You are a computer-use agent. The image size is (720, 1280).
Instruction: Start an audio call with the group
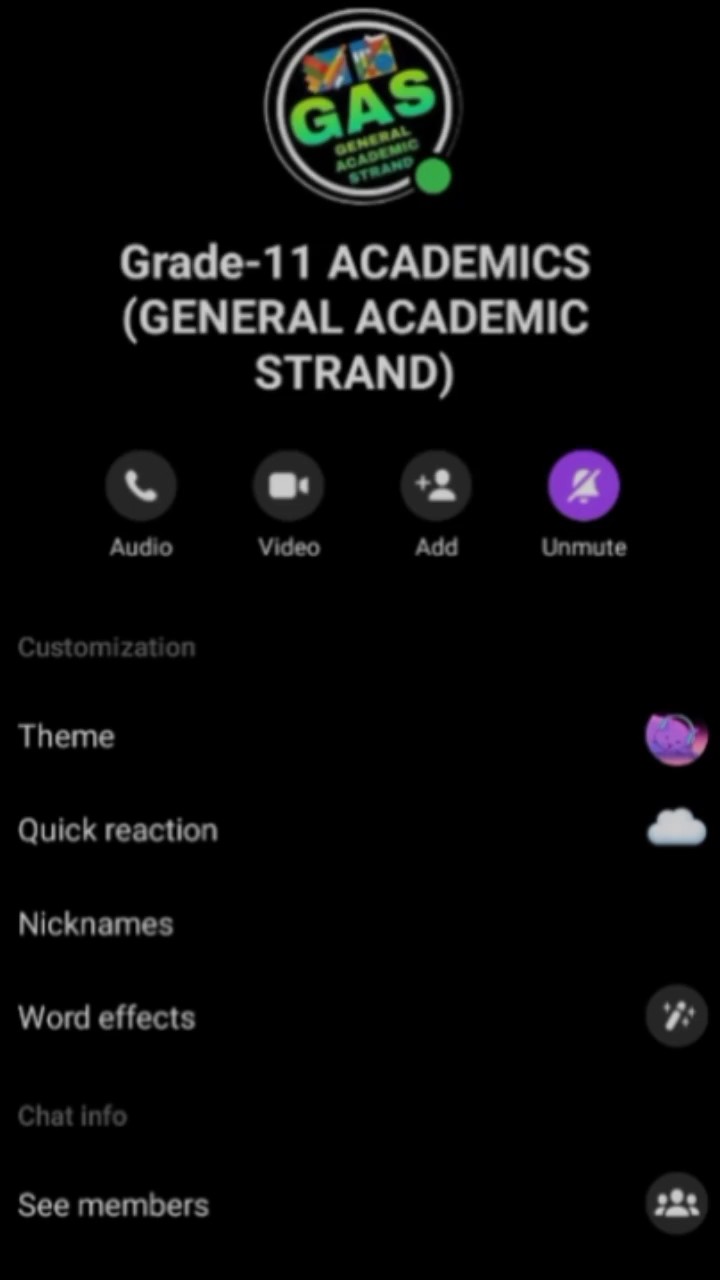tap(141, 487)
